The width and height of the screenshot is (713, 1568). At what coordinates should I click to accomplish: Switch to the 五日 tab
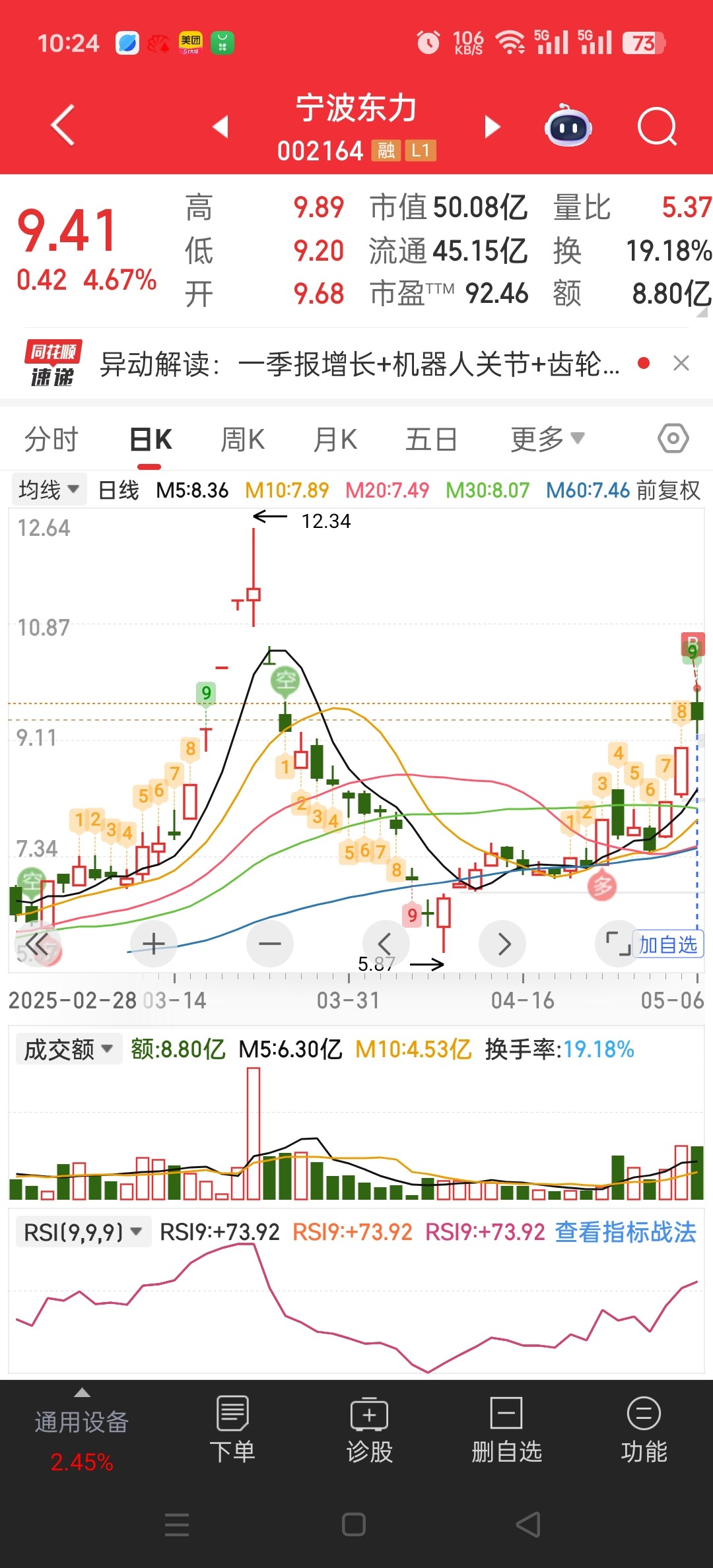431,439
